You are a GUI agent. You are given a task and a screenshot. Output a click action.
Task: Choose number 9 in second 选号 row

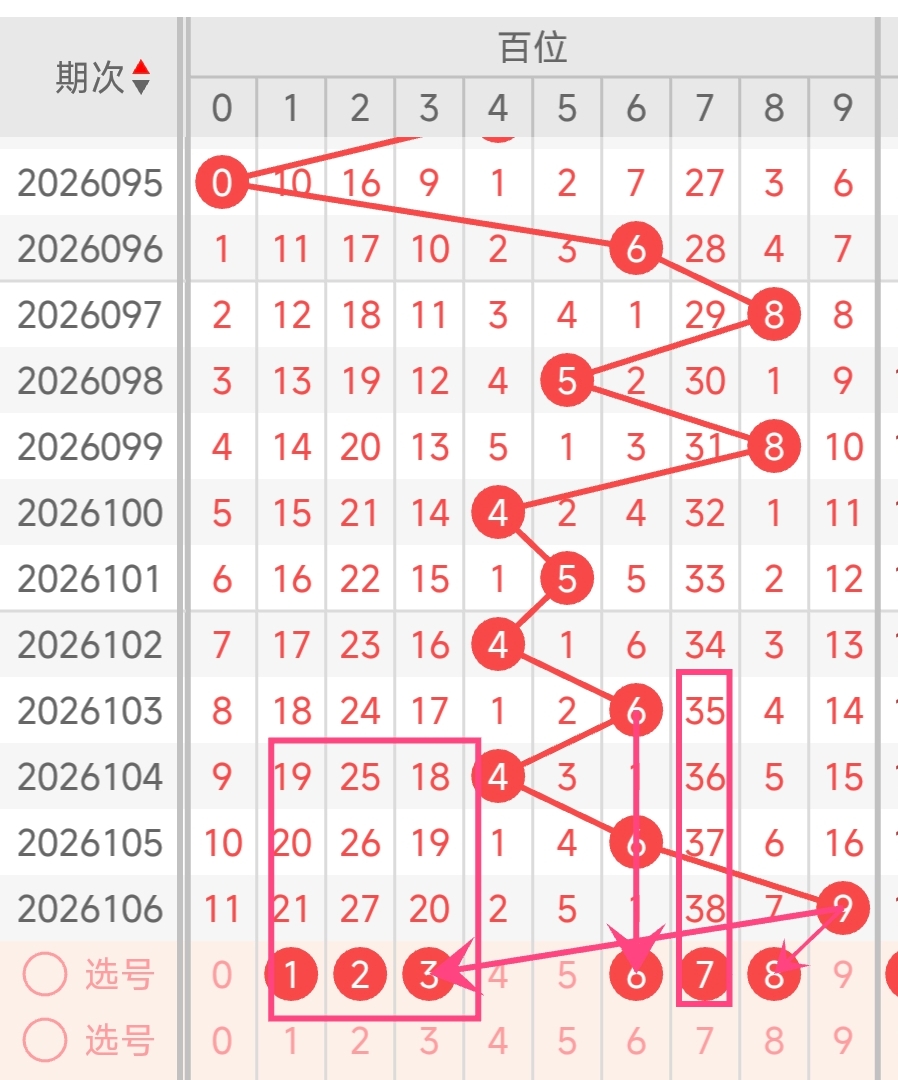[x=843, y=1041]
